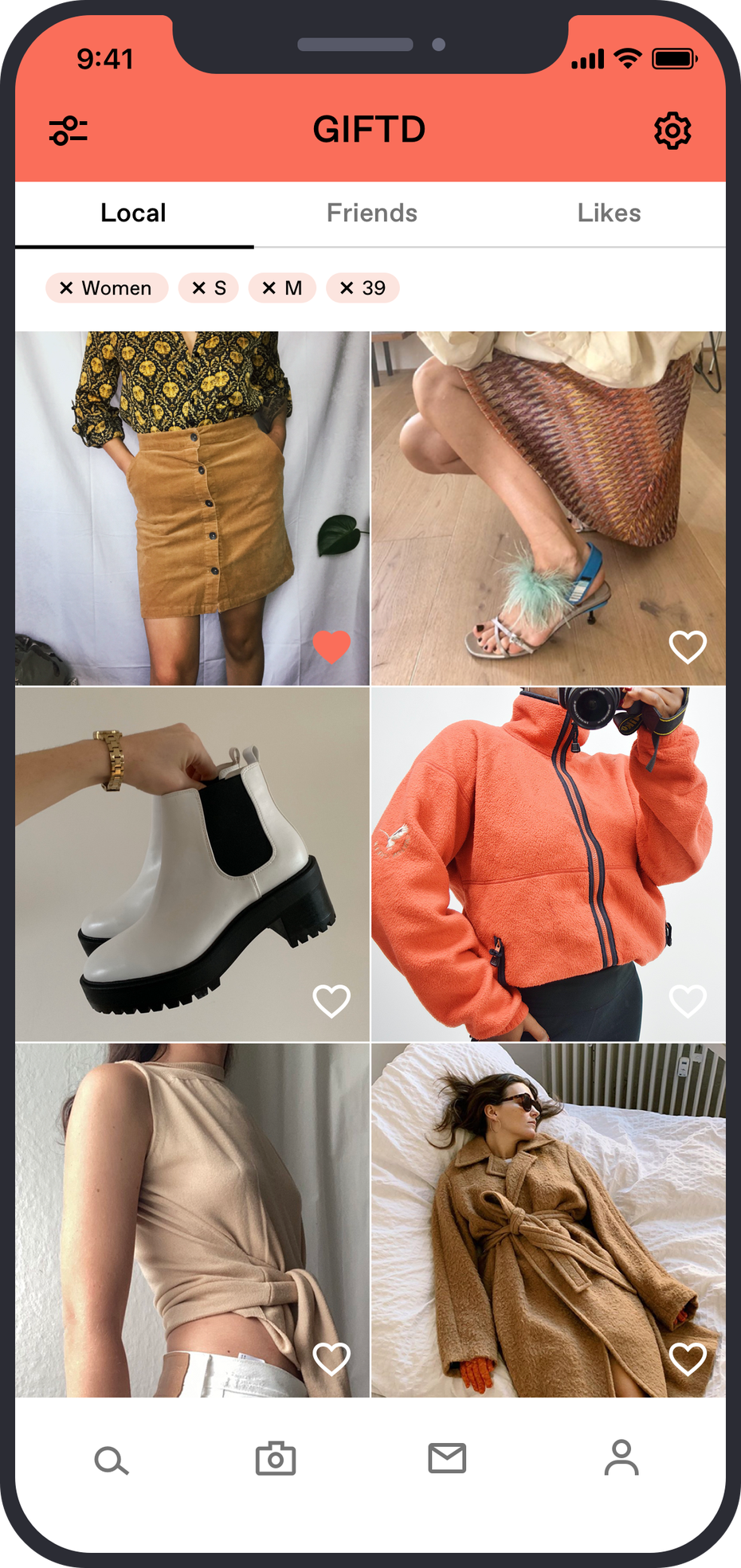Remove the S size filter chip
Screen dimensions: 741x1568
coord(199,288)
